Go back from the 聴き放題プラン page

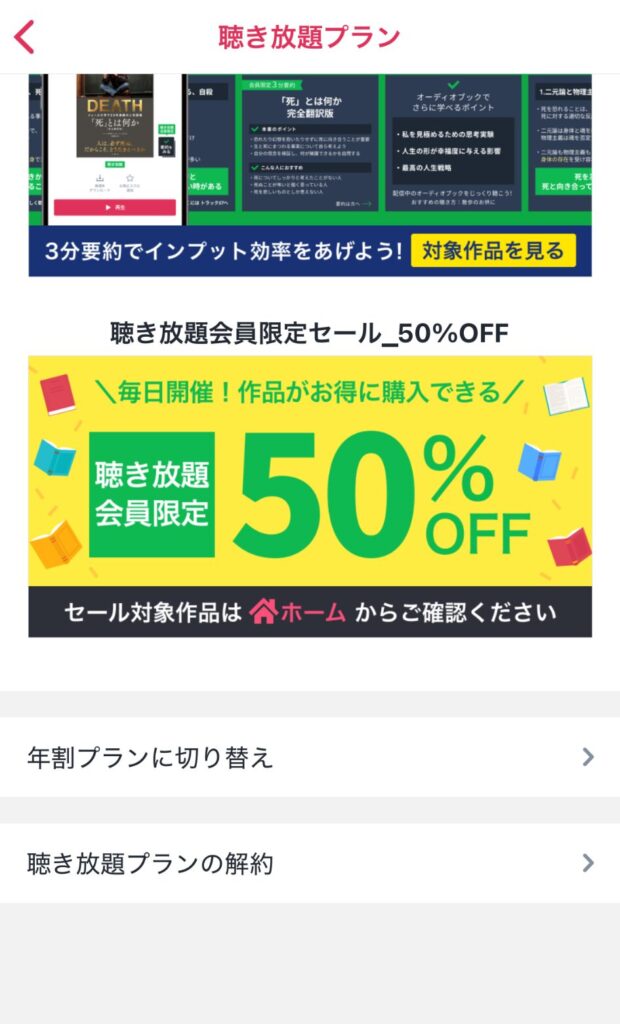point(25,37)
